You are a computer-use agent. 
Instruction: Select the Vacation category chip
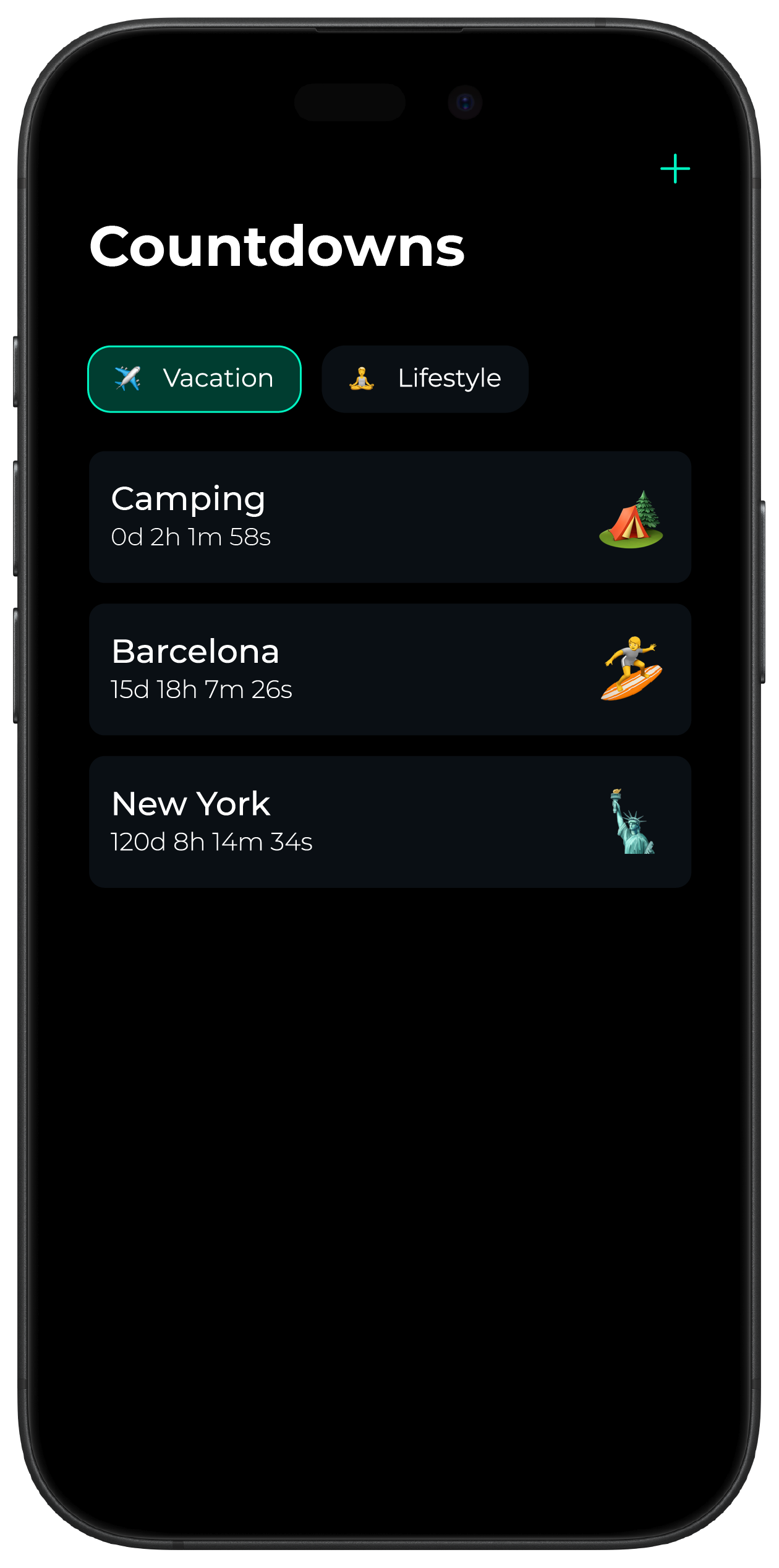[x=194, y=378]
